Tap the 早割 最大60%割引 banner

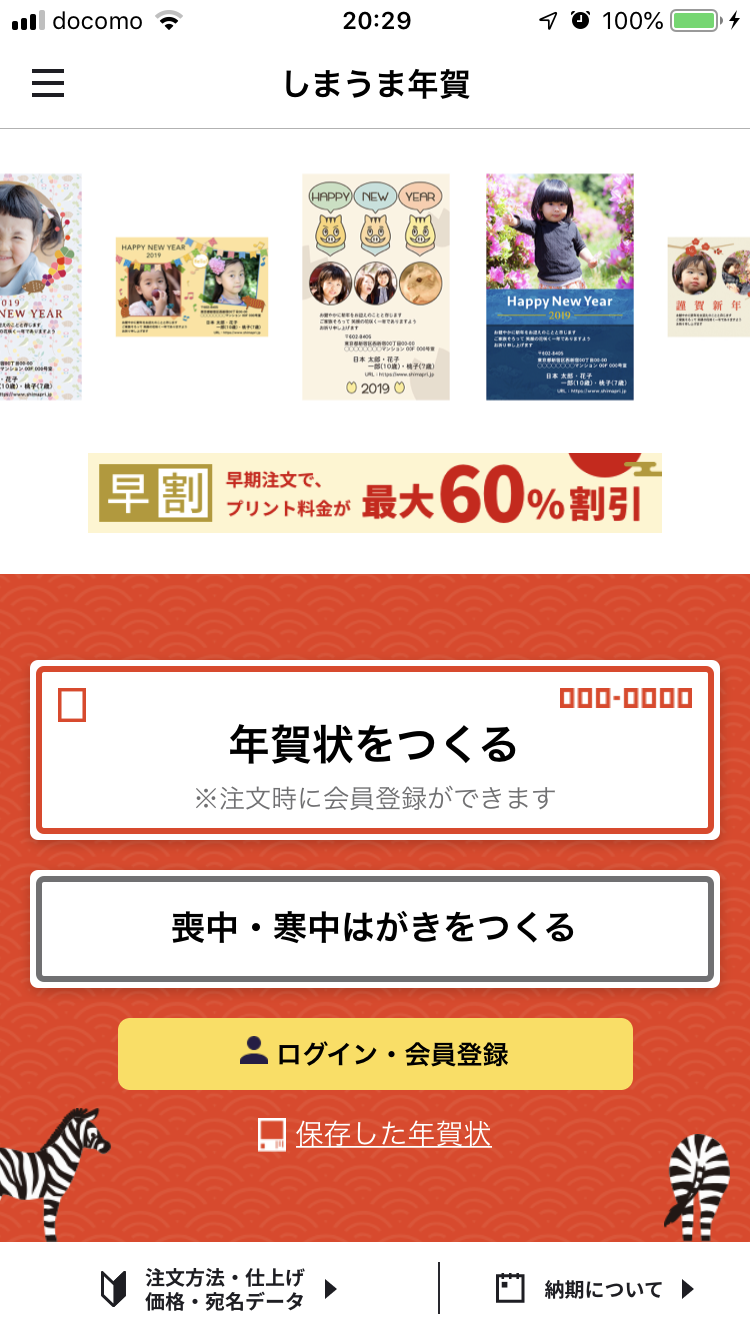(375, 493)
